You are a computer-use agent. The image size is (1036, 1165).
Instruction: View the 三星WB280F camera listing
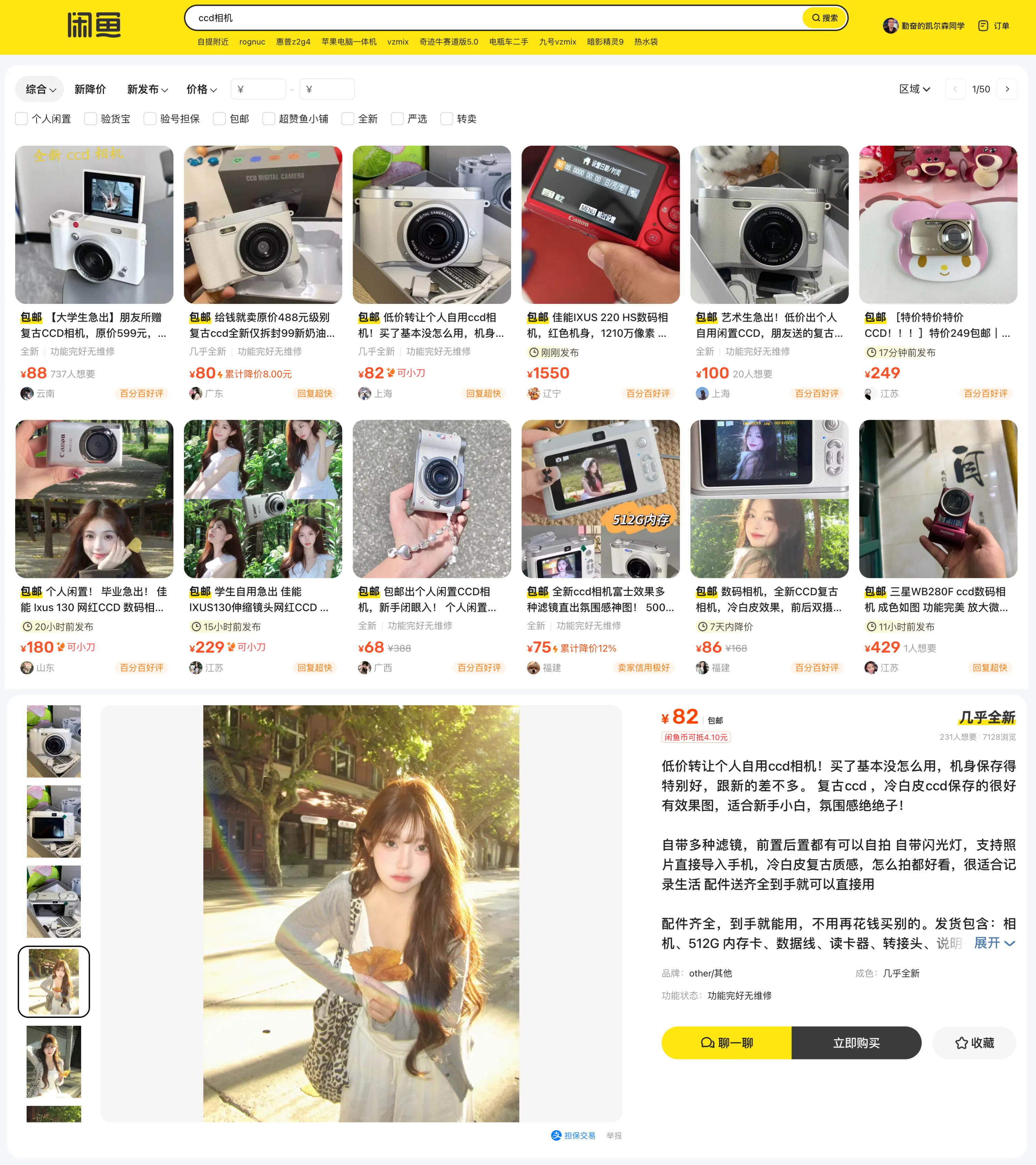point(937,499)
